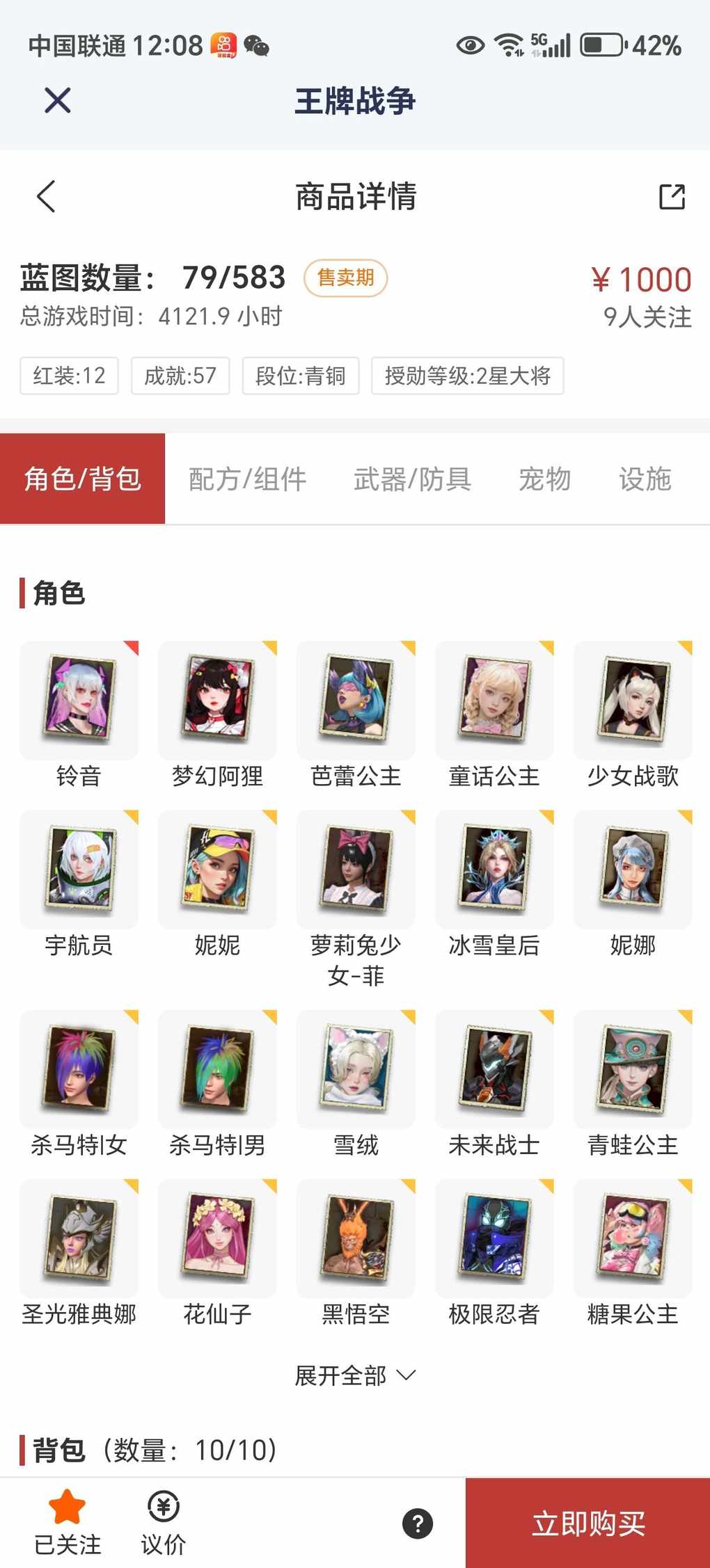Tap 议价 to negotiate the price

164,1521
